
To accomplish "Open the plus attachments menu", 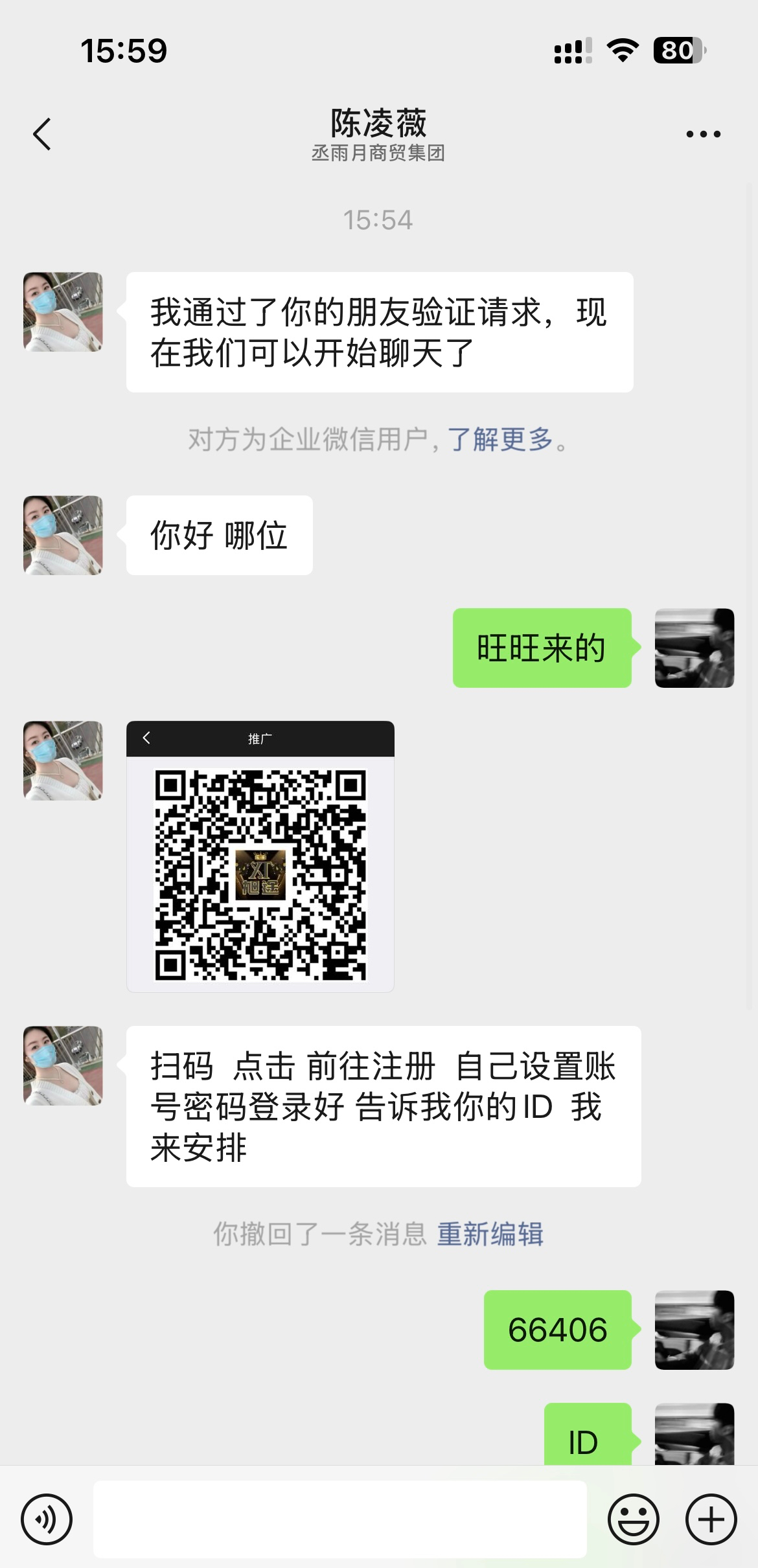I will coord(711,1519).
